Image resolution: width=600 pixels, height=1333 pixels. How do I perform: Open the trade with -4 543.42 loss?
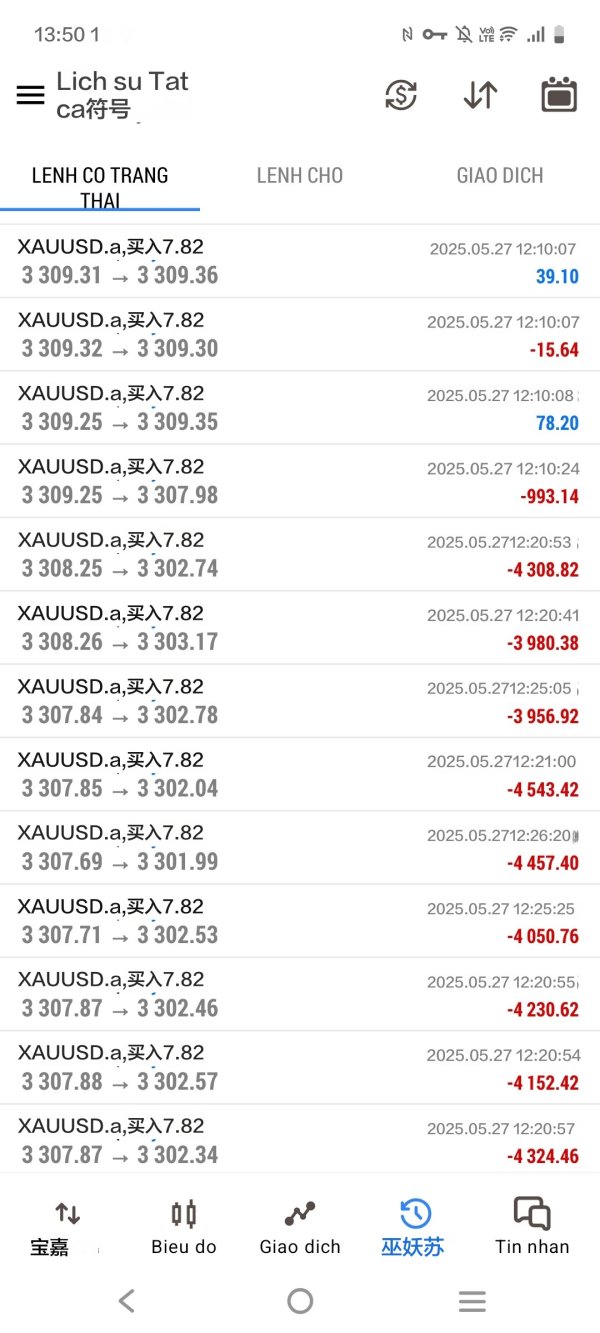pyautogui.click(x=300, y=773)
